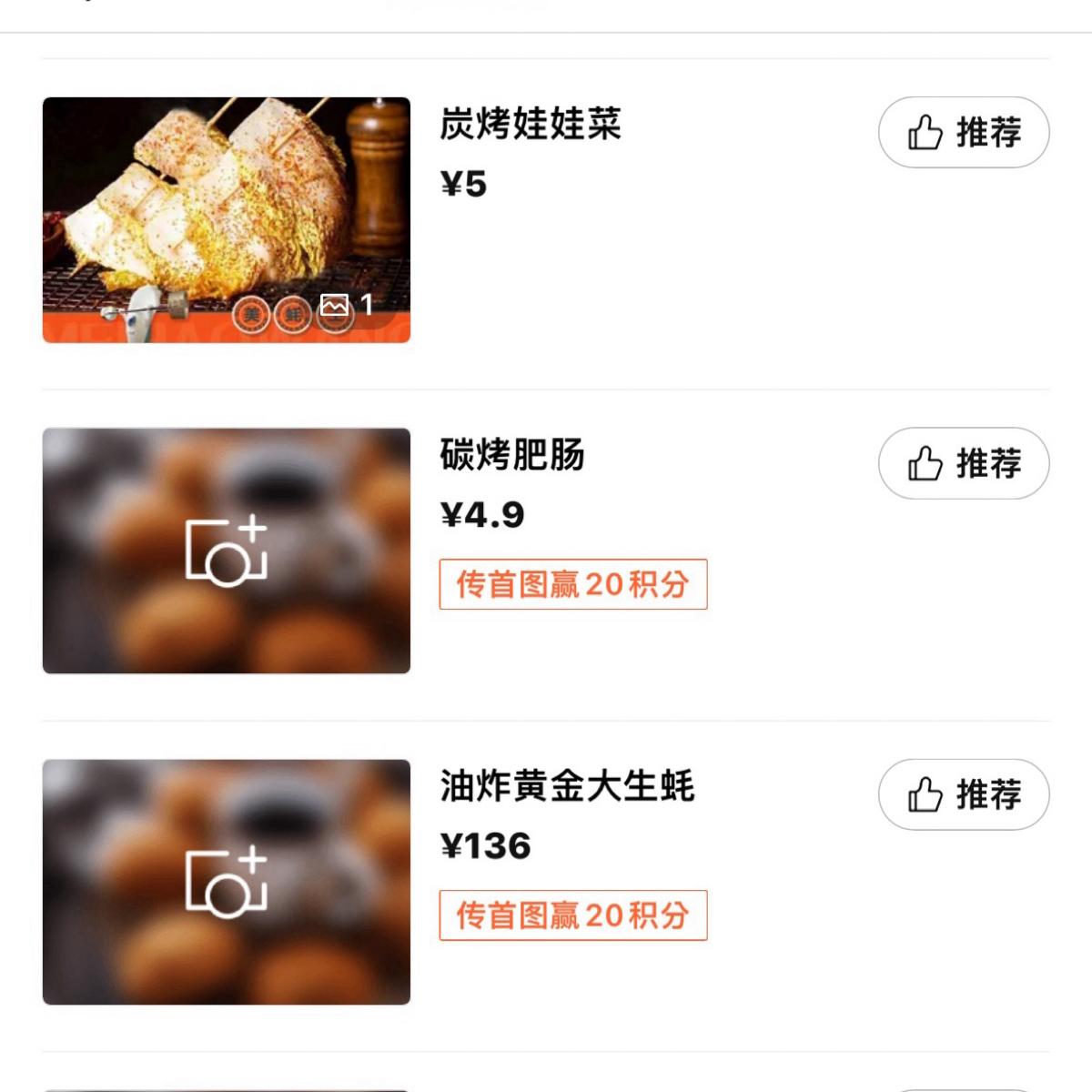Open the 炭烤娃娃菜 dish photo
Screen dimensions: 1092x1092
click(226, 219)
